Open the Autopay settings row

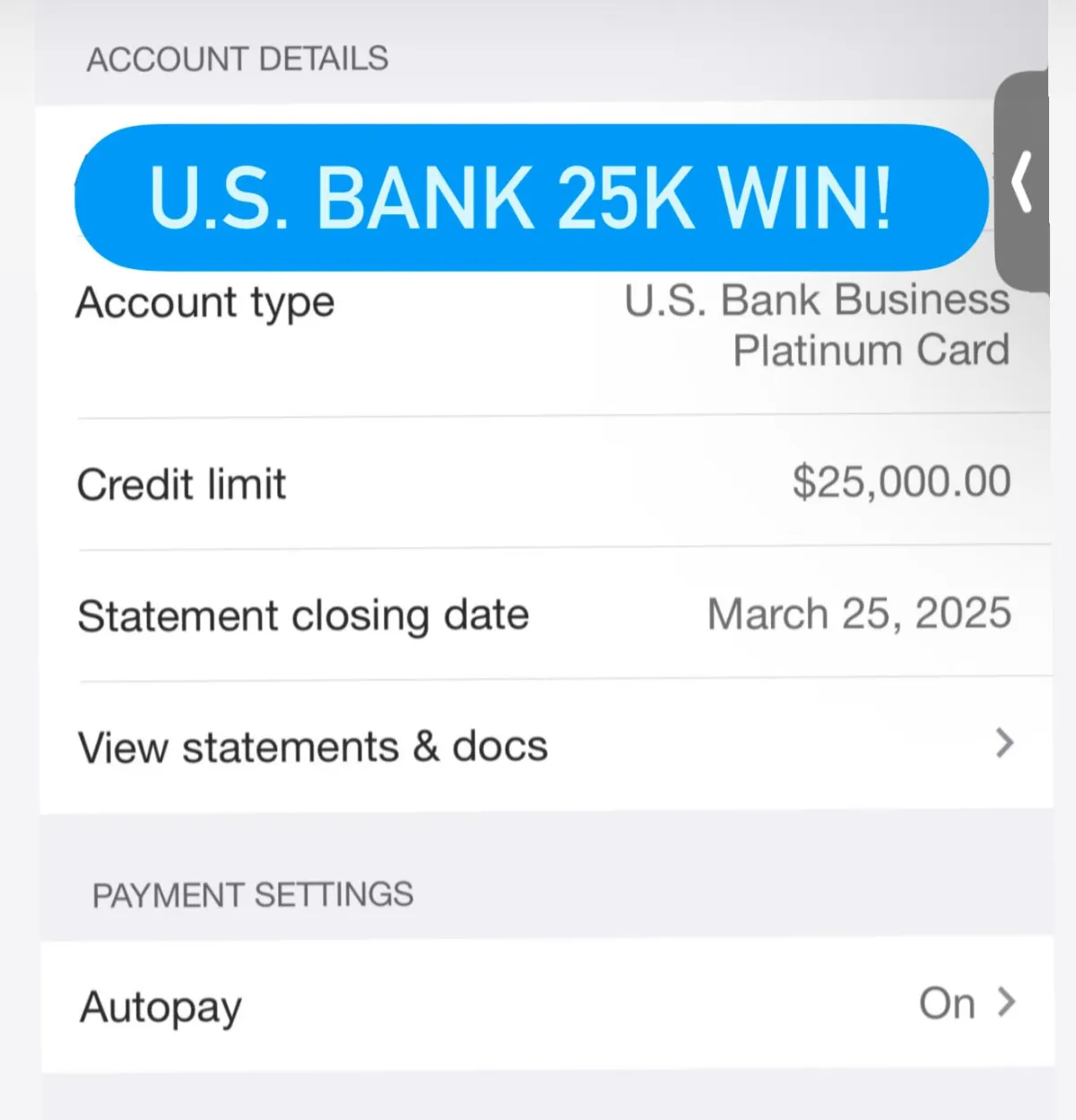[x=547, y=1004]
